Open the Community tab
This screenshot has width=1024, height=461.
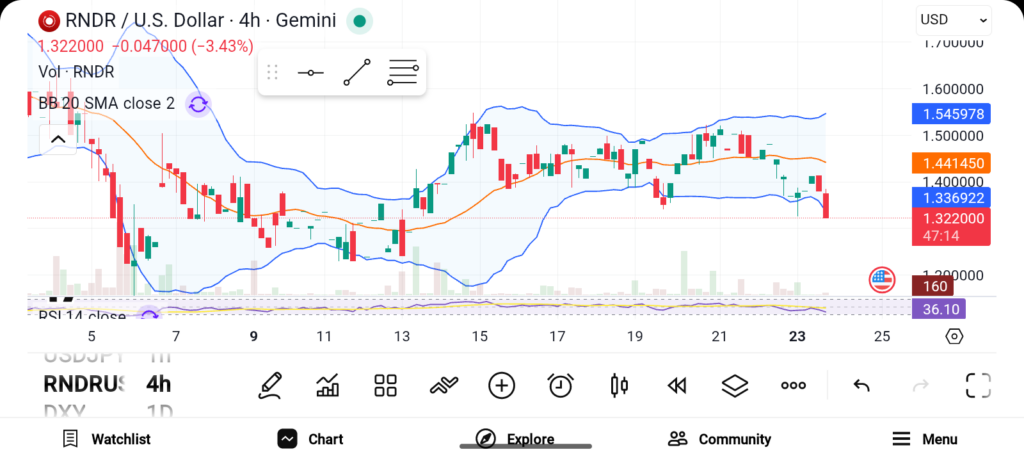point(719,439)
